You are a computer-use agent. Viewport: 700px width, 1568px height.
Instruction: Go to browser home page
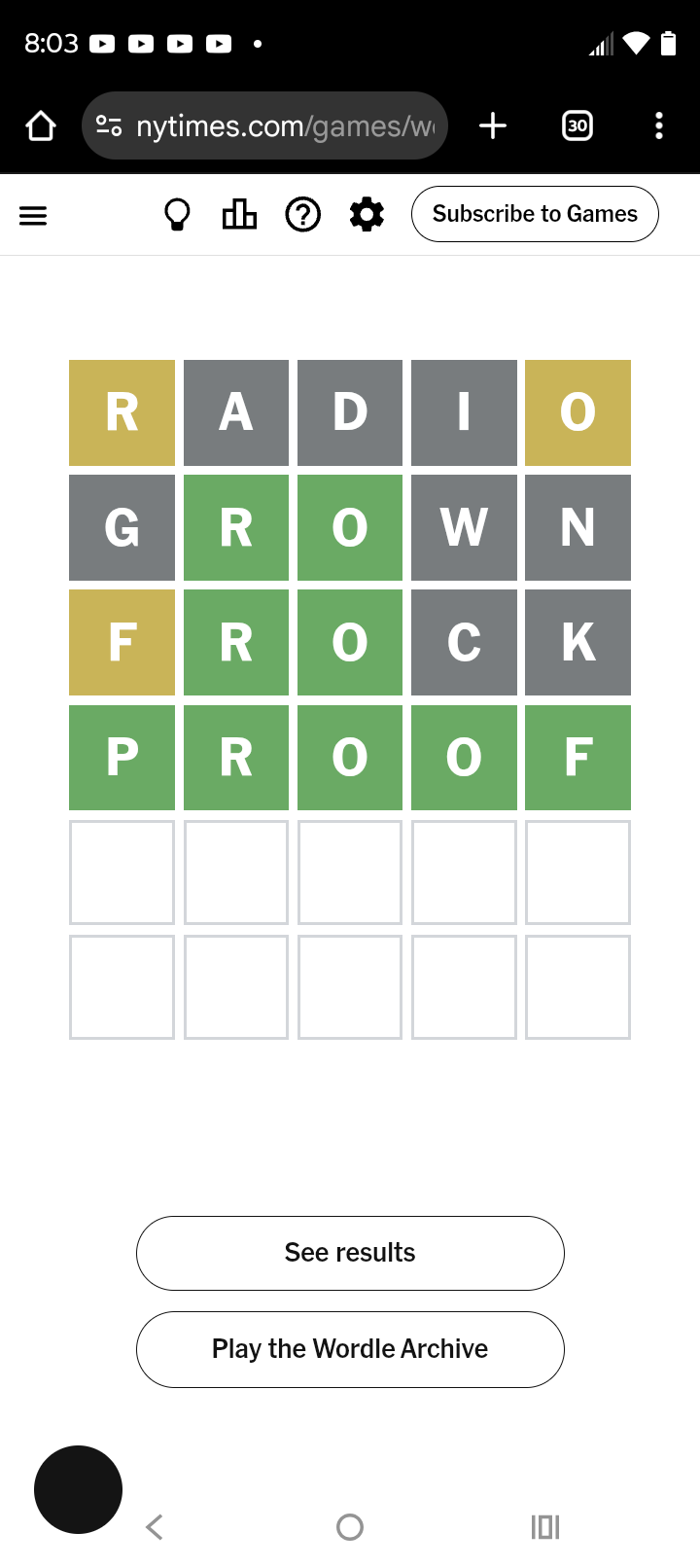pyautogui.click(x=41, y=125)
